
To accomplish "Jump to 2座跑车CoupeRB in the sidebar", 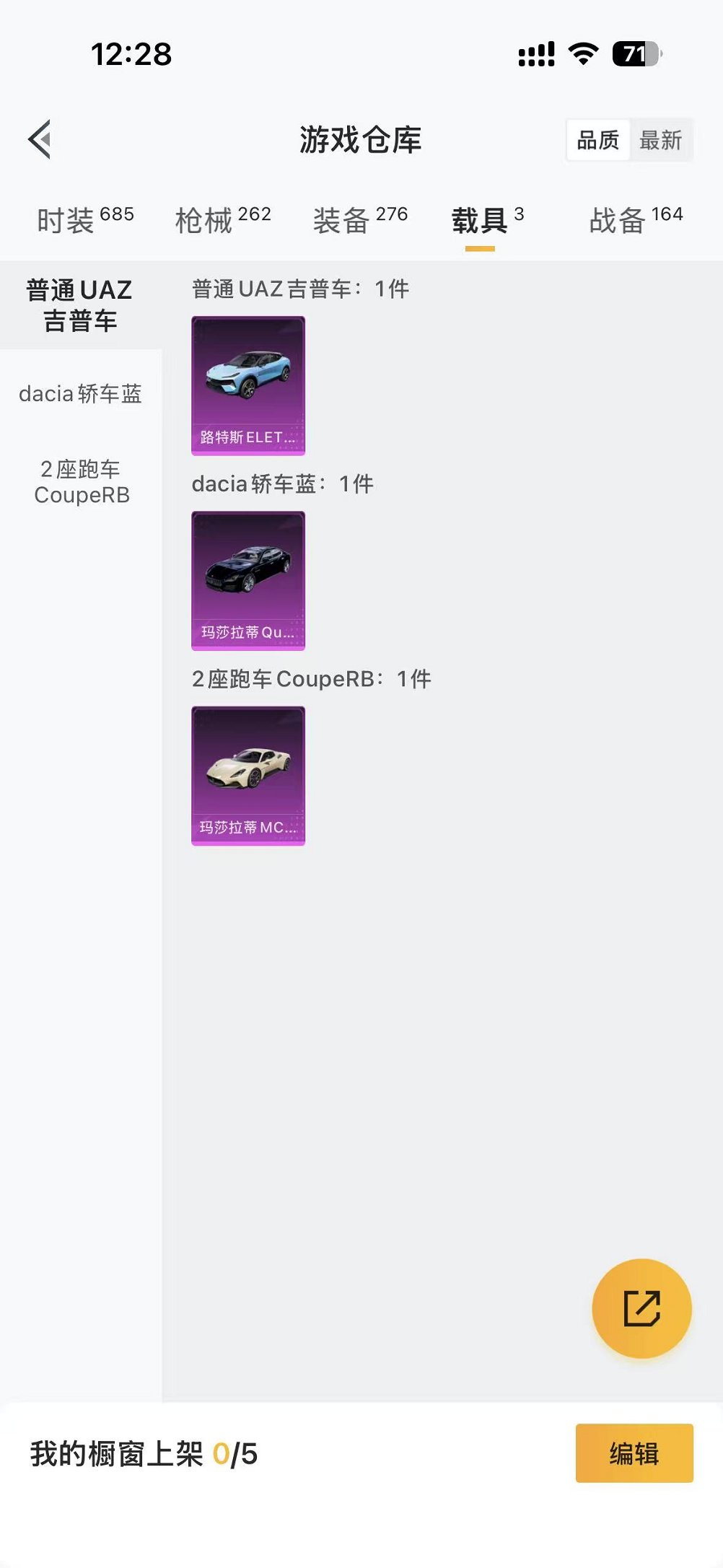I will (82, 482).
